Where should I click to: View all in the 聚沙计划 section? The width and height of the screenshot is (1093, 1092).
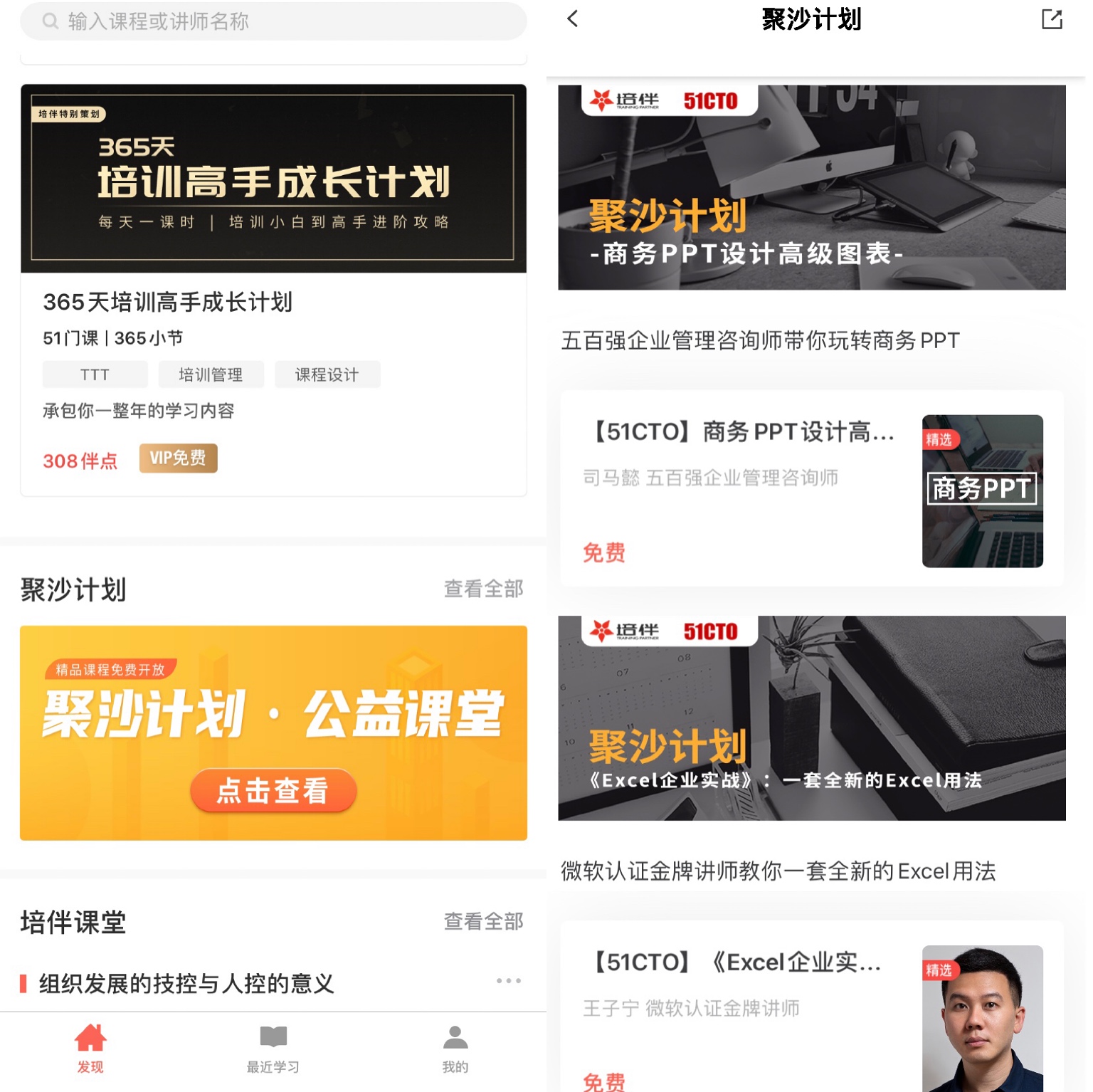tap(483, 589)
